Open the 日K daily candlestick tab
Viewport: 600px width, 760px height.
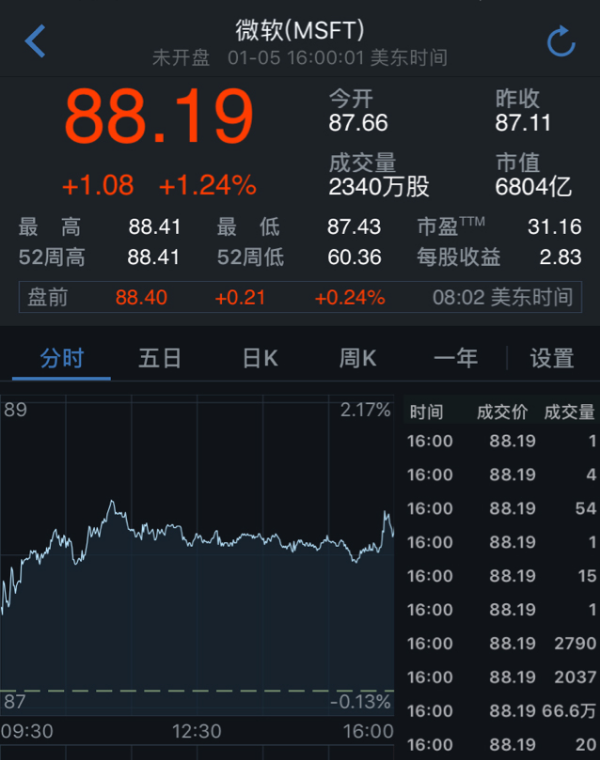[260, 358]
